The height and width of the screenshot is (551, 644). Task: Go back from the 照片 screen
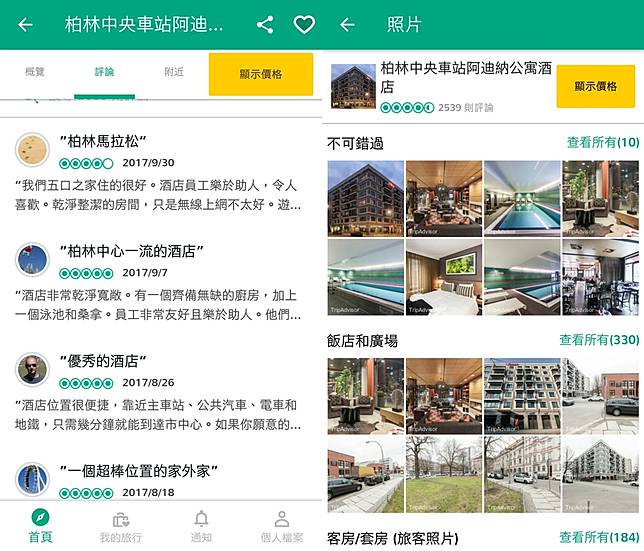coord(347,25)
